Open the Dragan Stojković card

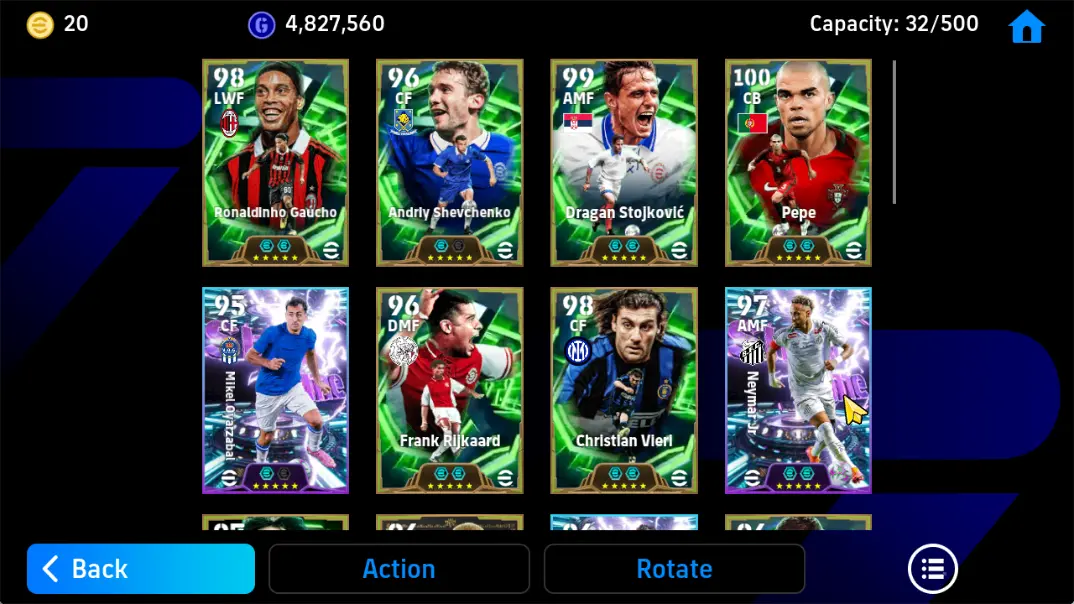[623, 162]
